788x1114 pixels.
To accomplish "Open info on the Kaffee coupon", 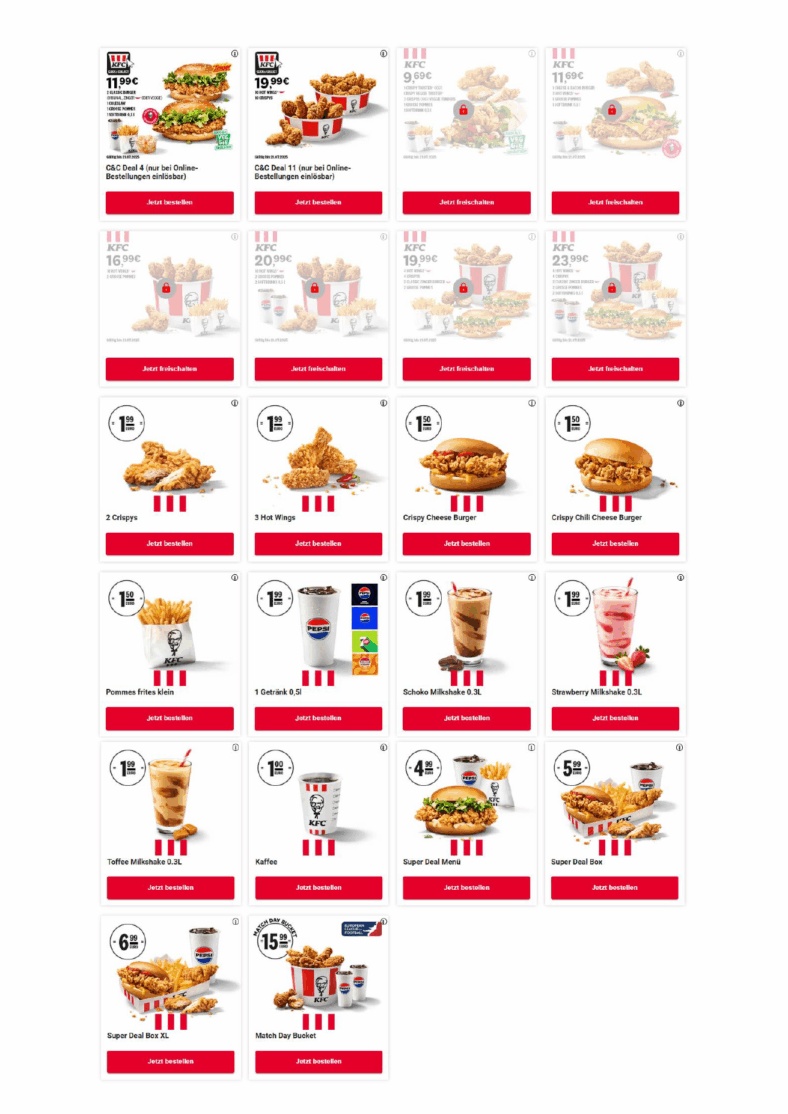I will (x=382, y=749).
